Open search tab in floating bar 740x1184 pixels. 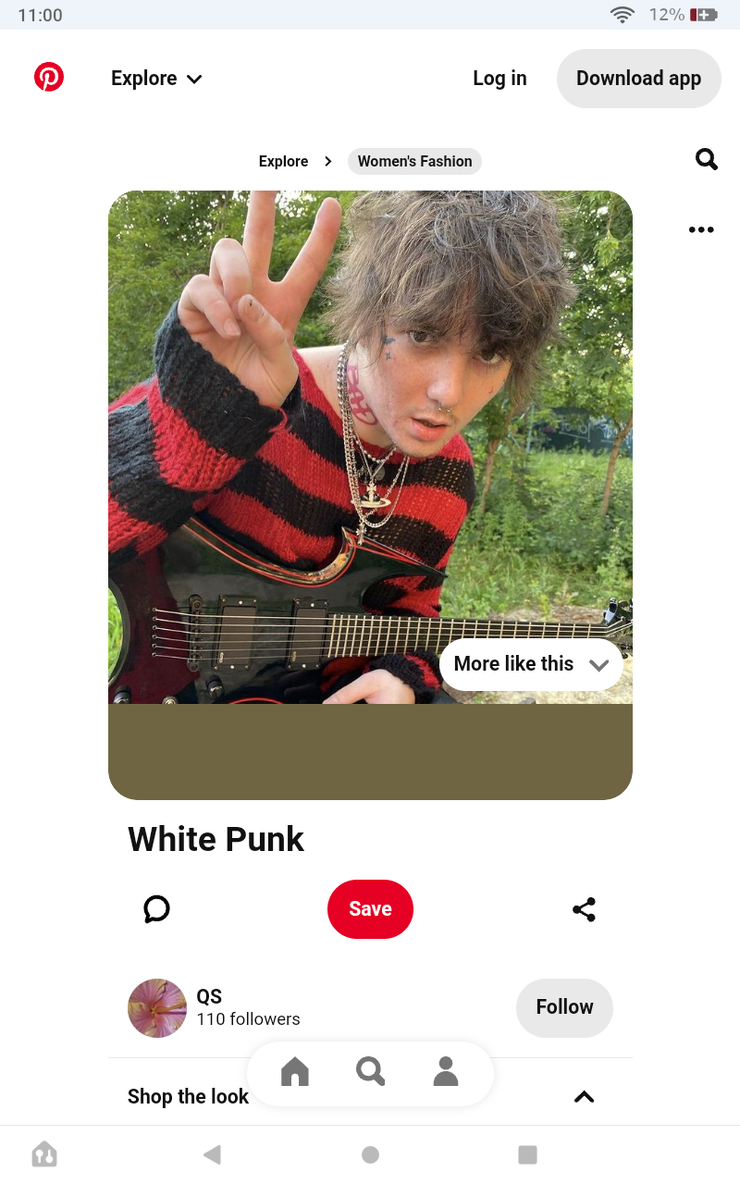[x=370, y=1072]
